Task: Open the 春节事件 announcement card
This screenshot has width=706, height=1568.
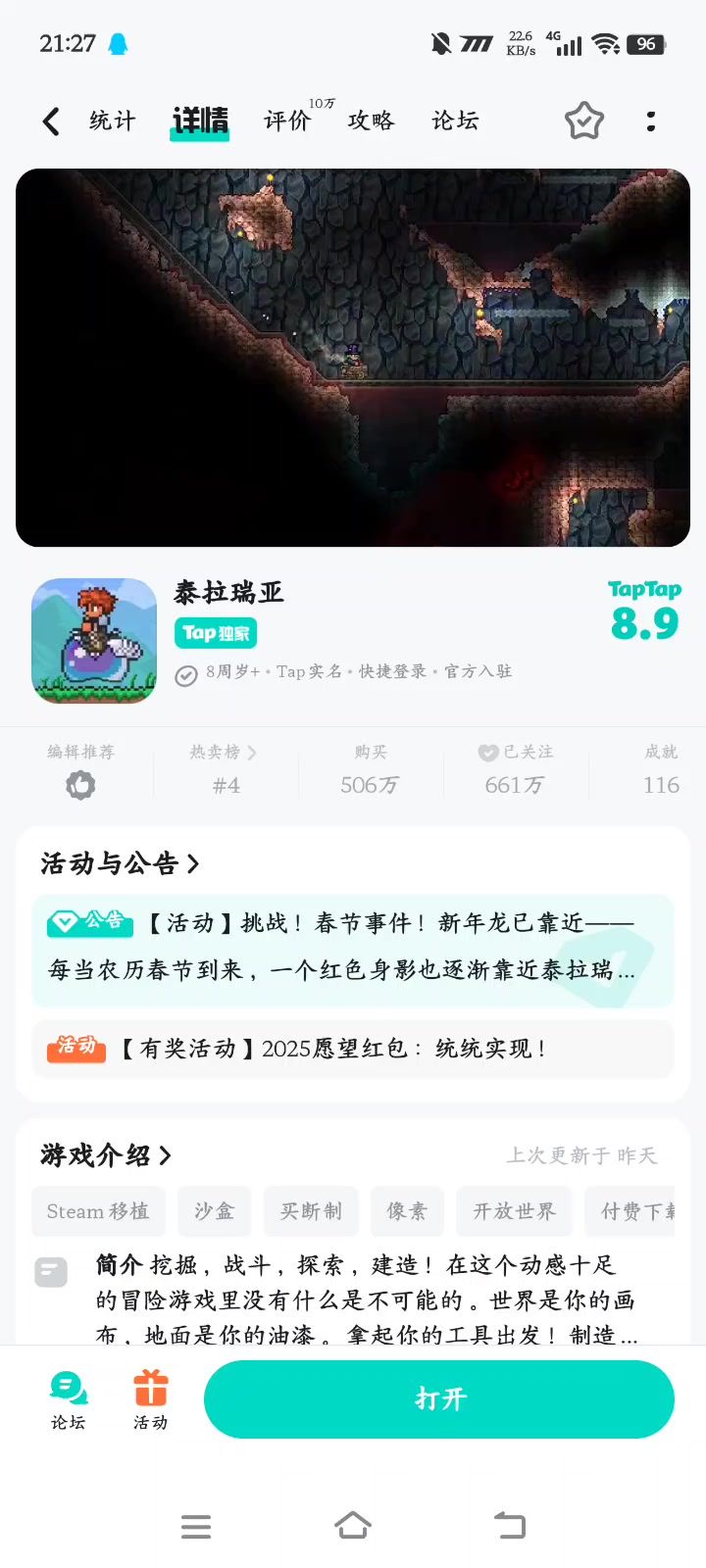Action: click(x=353, y=951)
